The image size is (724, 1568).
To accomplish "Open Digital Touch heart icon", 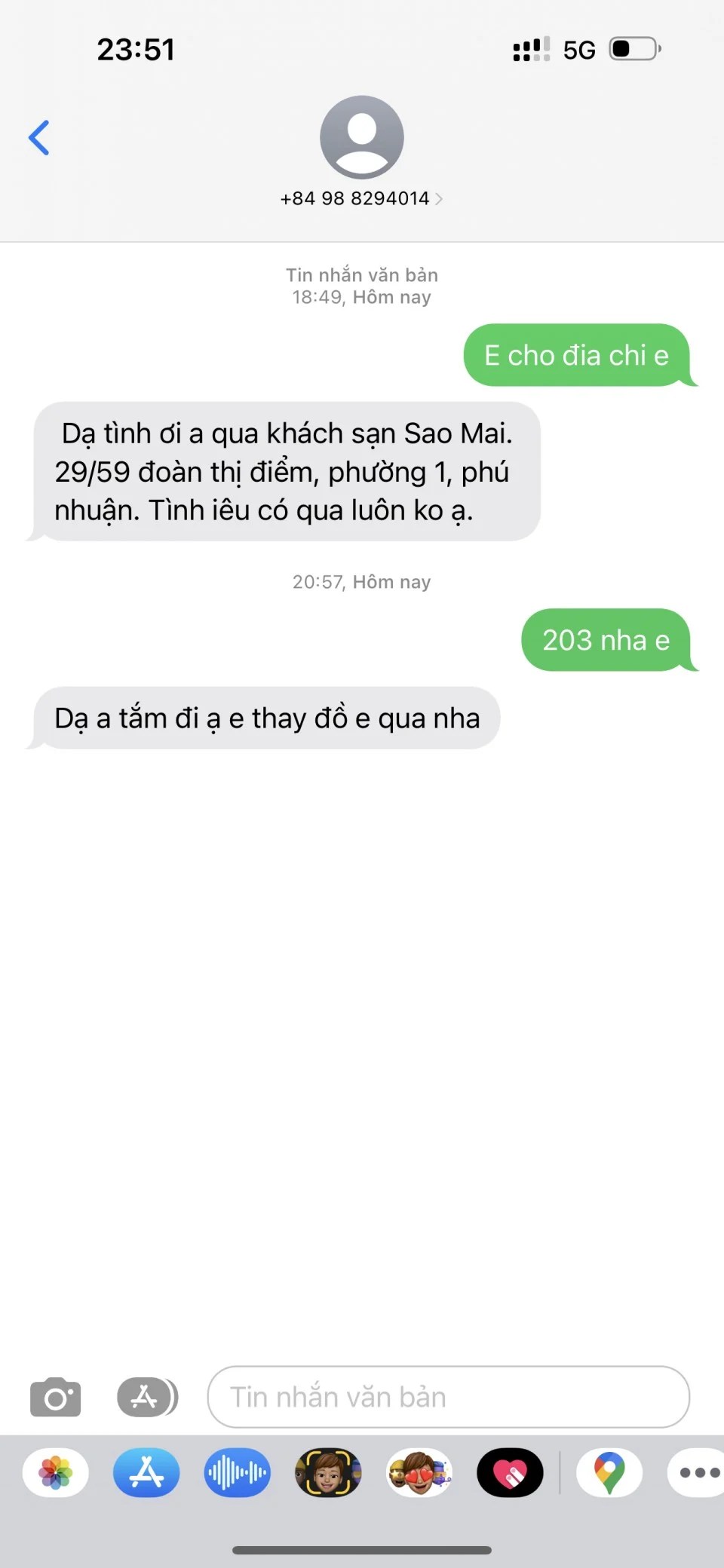I will tap(510, 1472).
